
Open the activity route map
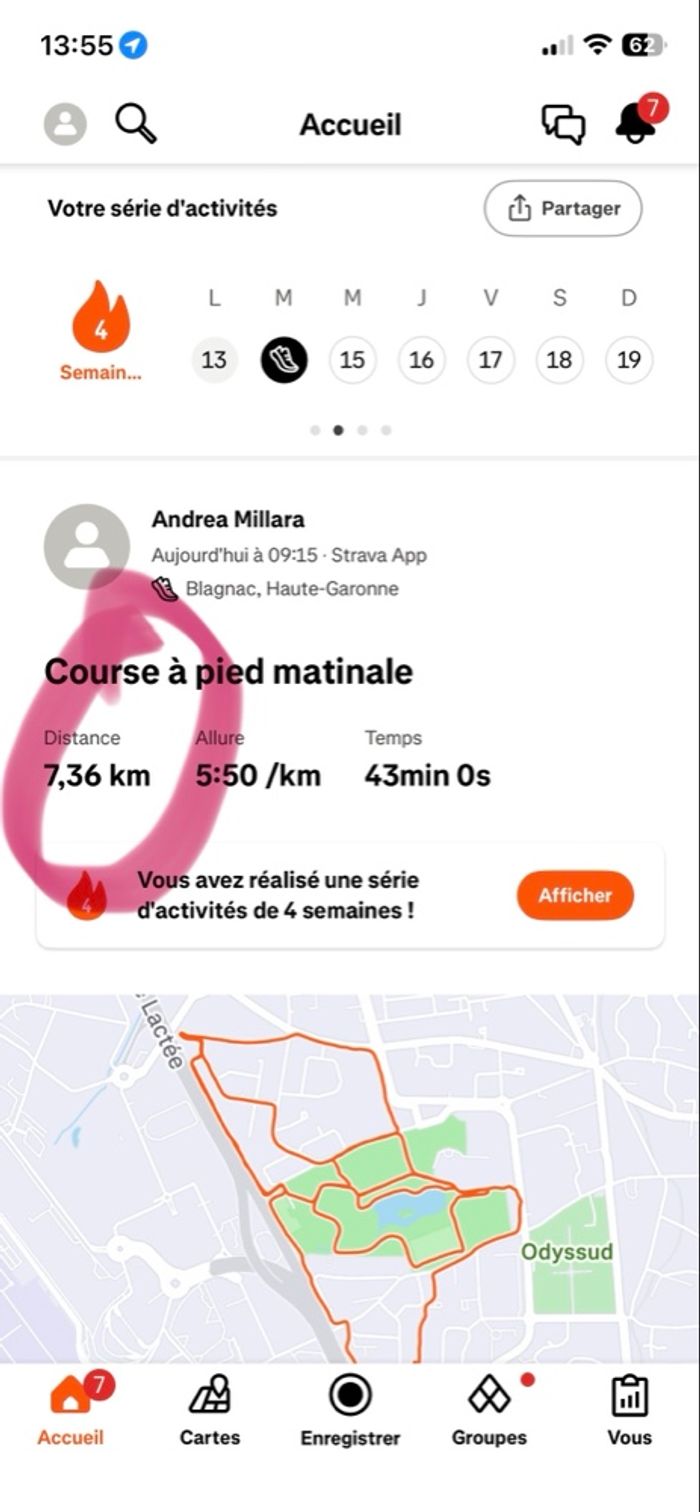pyautogui.click(x=350, y=1178)
